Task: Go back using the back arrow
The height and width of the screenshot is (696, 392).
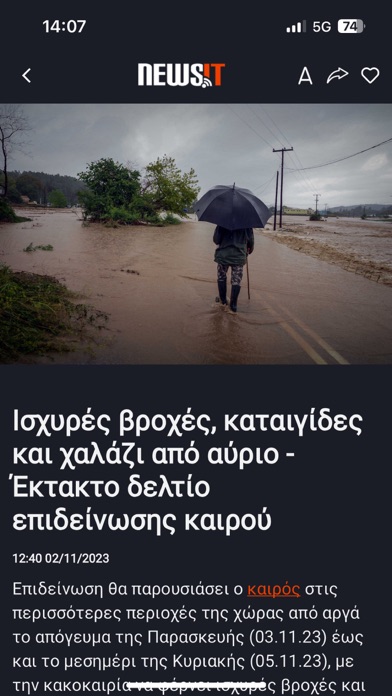Action: [27, 75]
